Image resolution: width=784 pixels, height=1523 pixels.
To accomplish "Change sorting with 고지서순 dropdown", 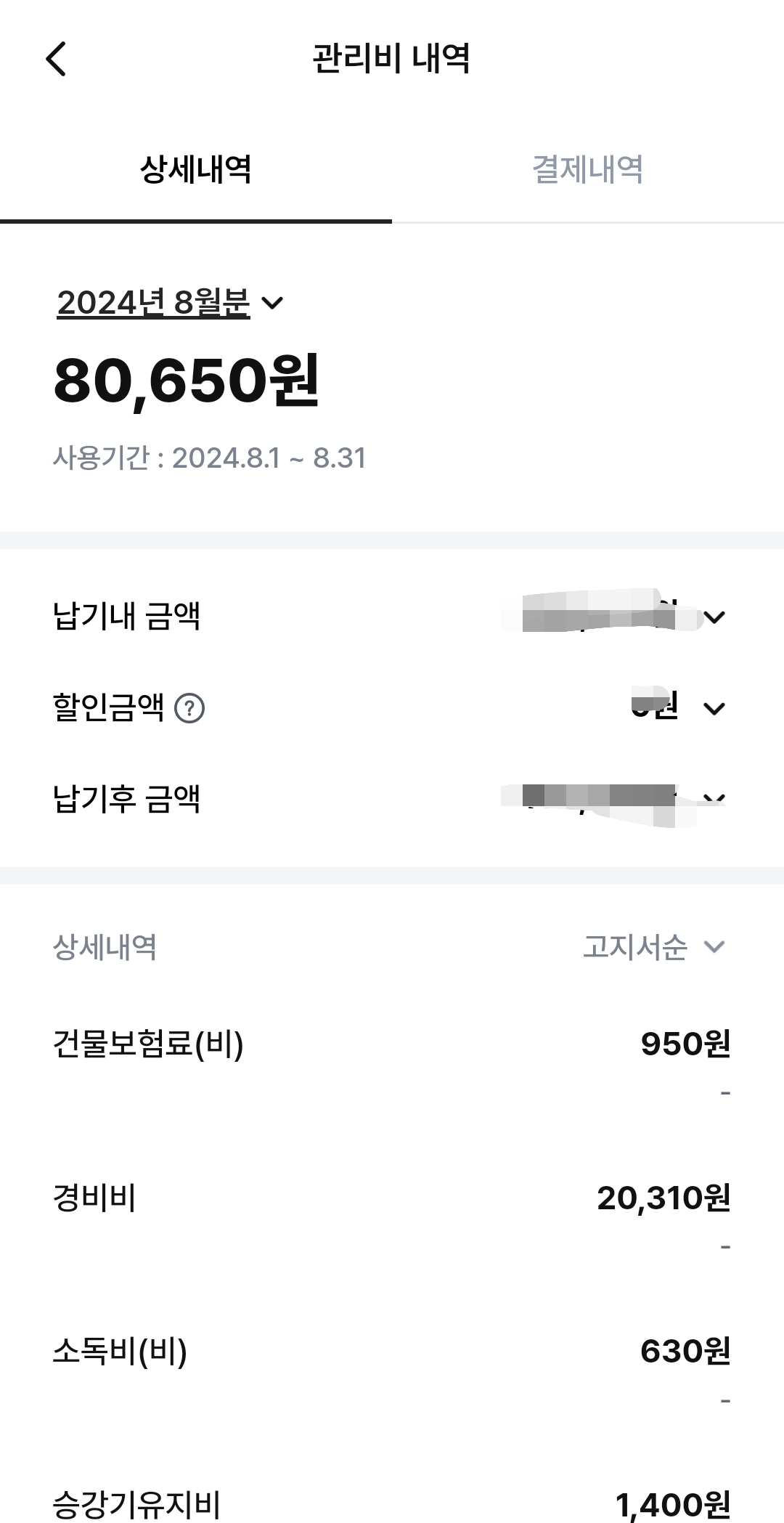I will click(x=653, y=946).
